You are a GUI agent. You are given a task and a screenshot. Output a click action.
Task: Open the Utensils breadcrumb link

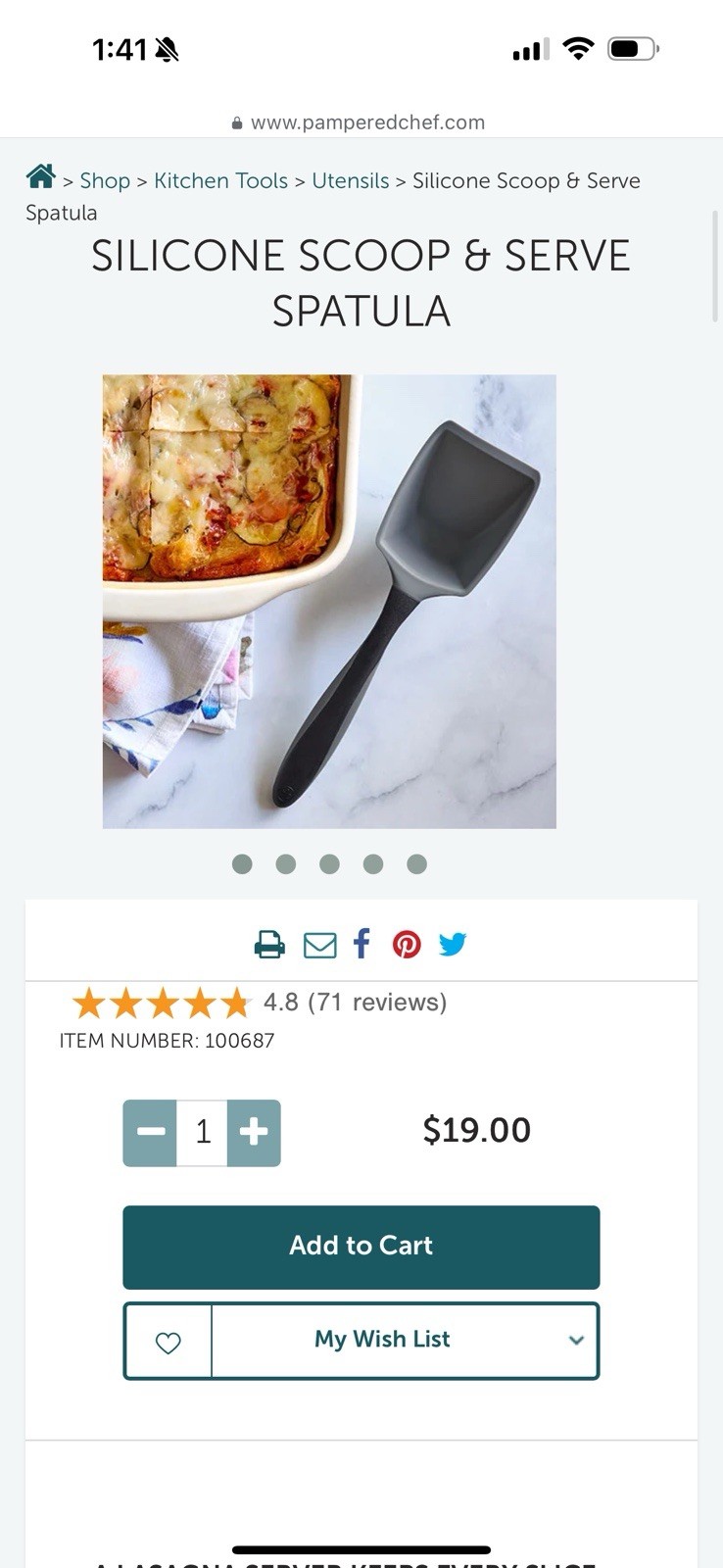(350, 181)
